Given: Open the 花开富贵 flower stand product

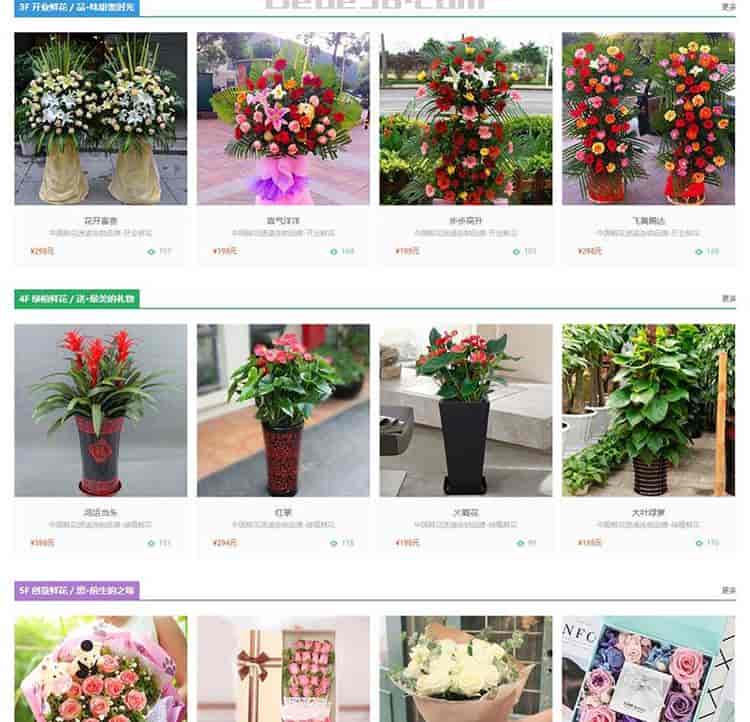Looking at the screenshot, I should click(100, 119).
